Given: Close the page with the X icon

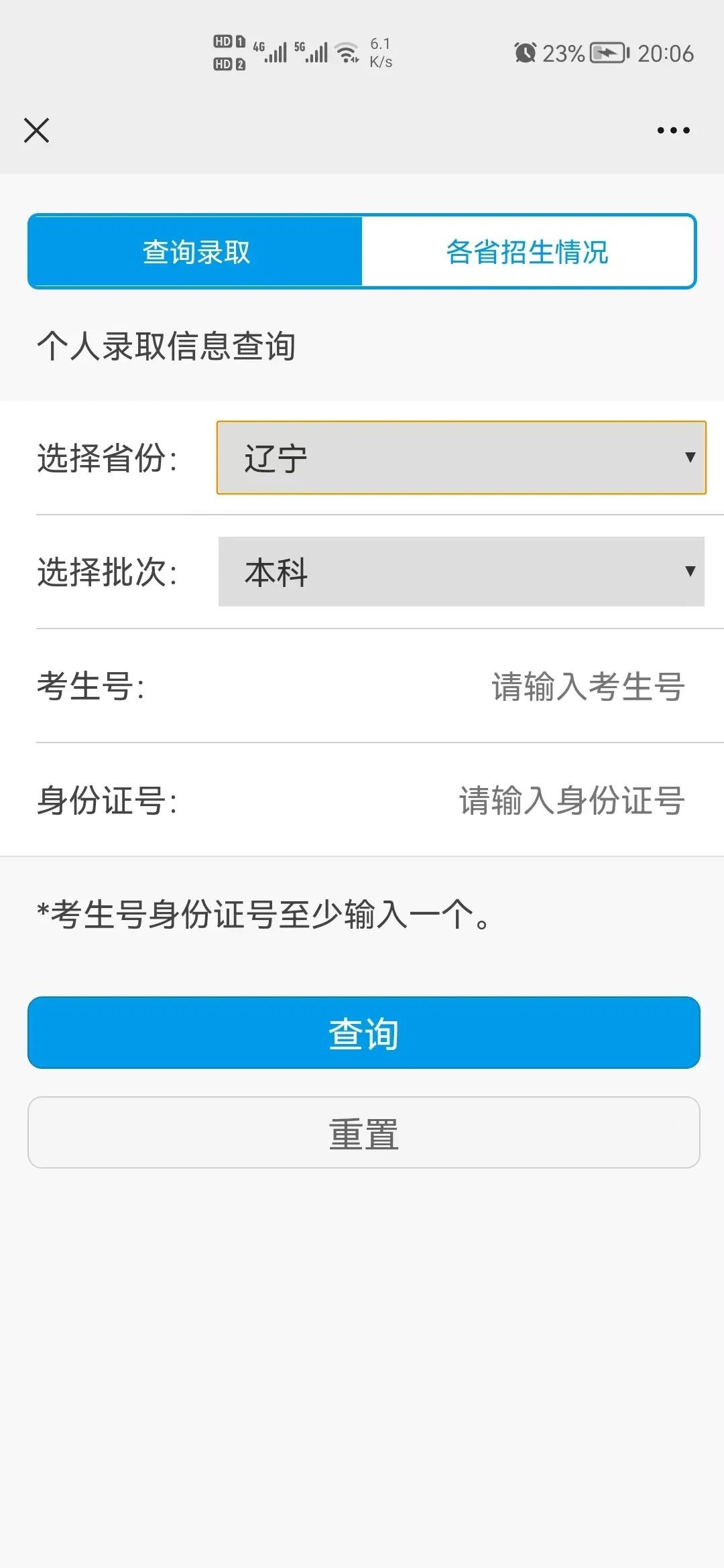Looking at the screenshot, I should point(36,130).
